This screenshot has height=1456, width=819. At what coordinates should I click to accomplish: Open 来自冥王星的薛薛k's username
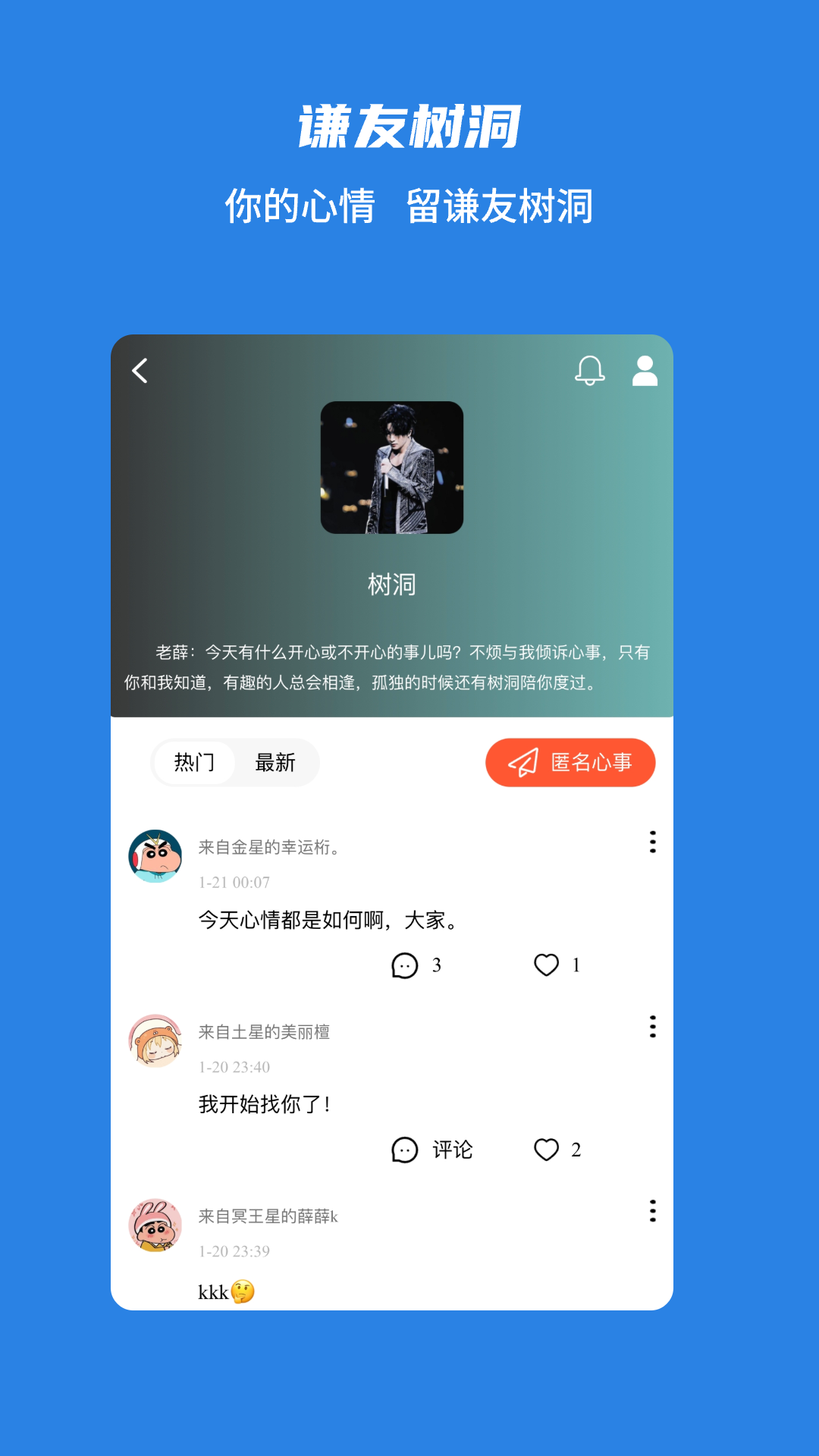(x=269, y=1216)
